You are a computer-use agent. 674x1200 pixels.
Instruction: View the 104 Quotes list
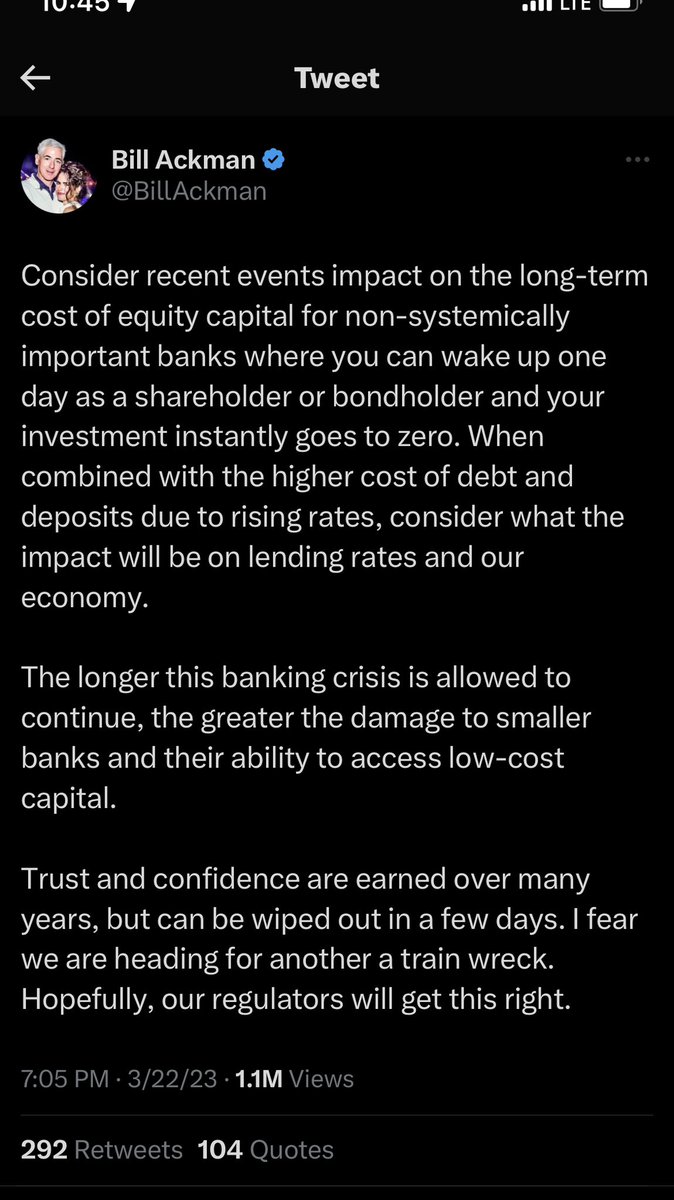(265, 1150)
